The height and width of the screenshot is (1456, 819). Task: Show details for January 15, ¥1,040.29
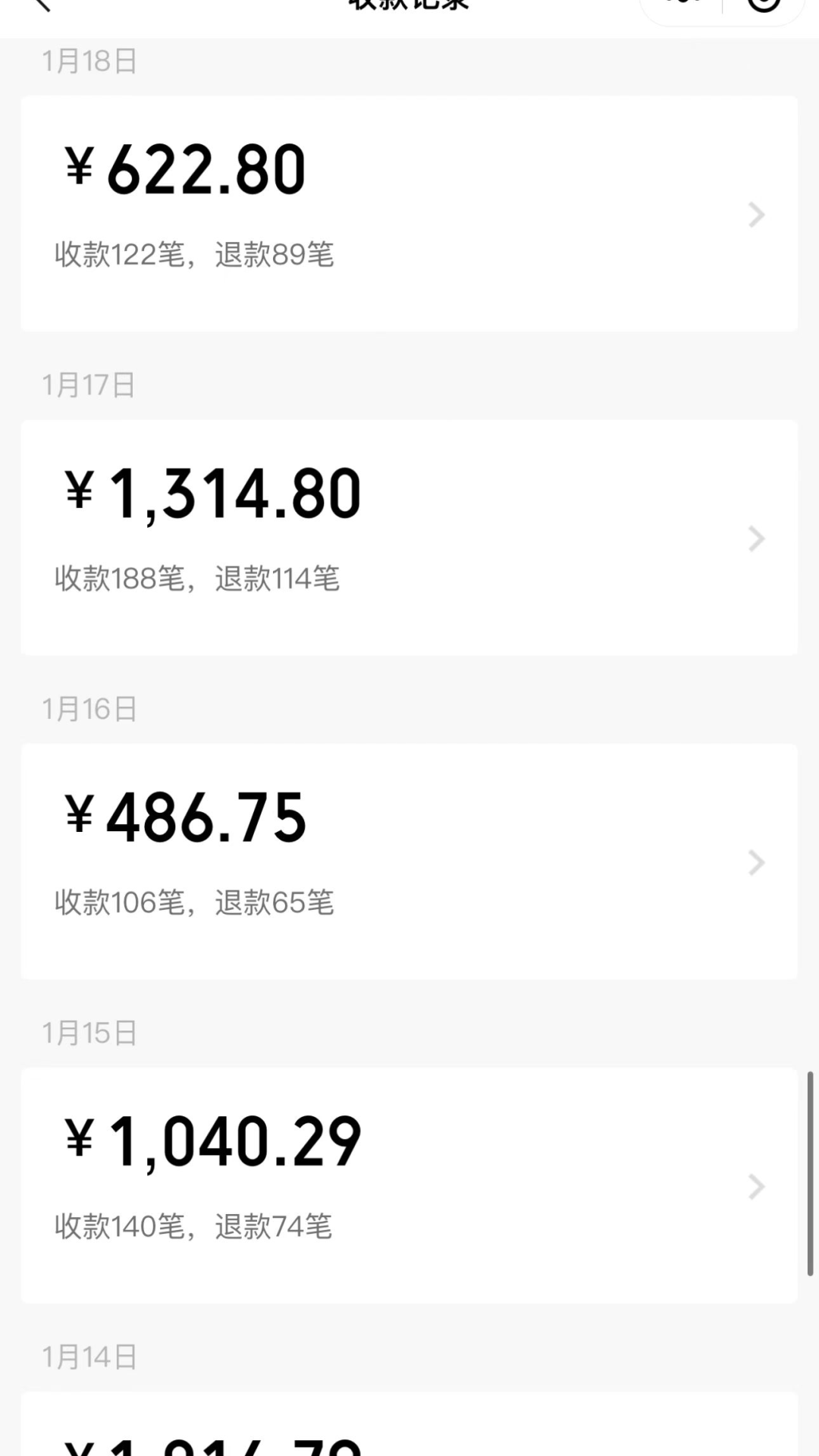pos(409,1185)
